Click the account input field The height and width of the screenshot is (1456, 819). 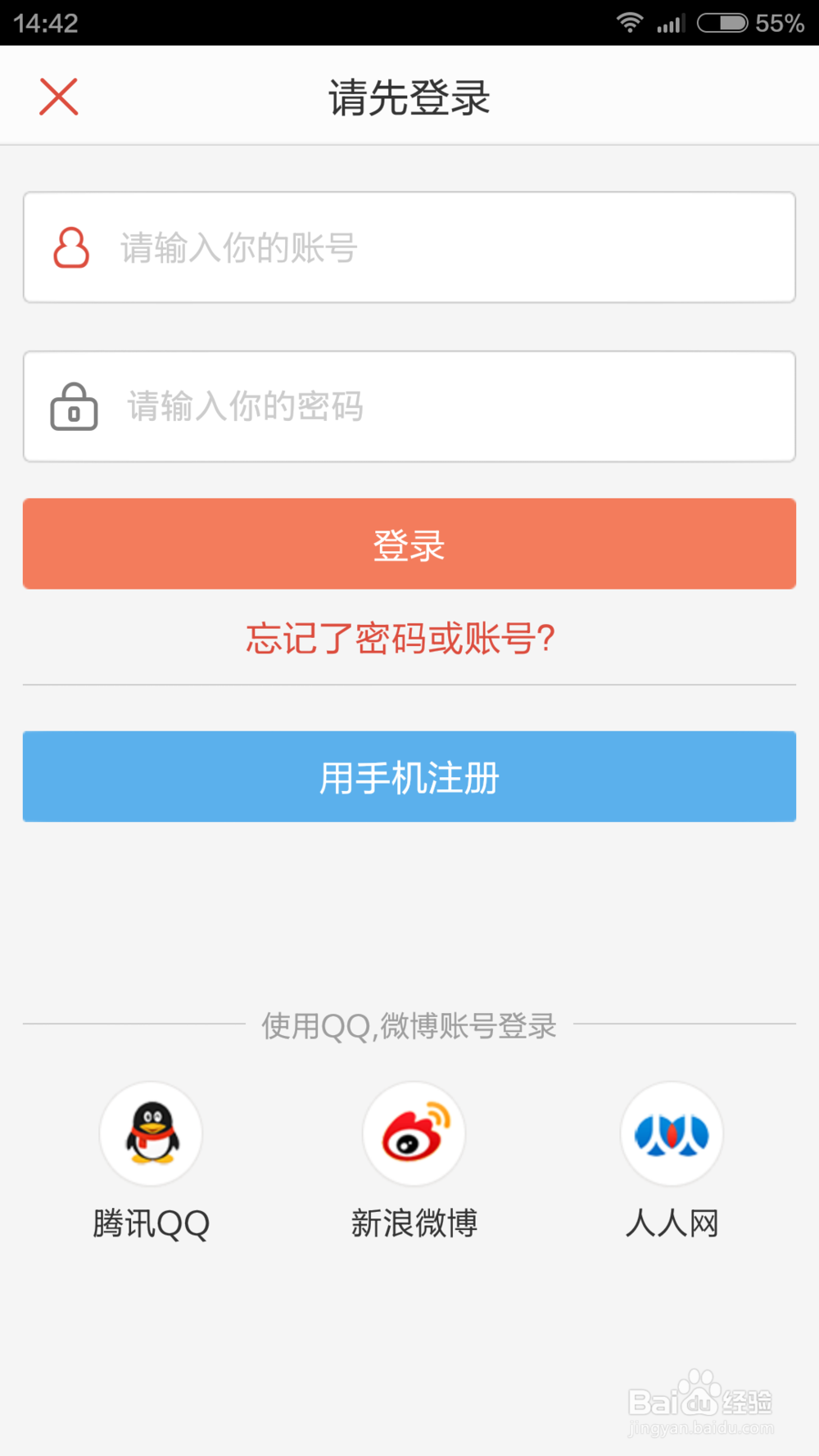click(409, 247)
